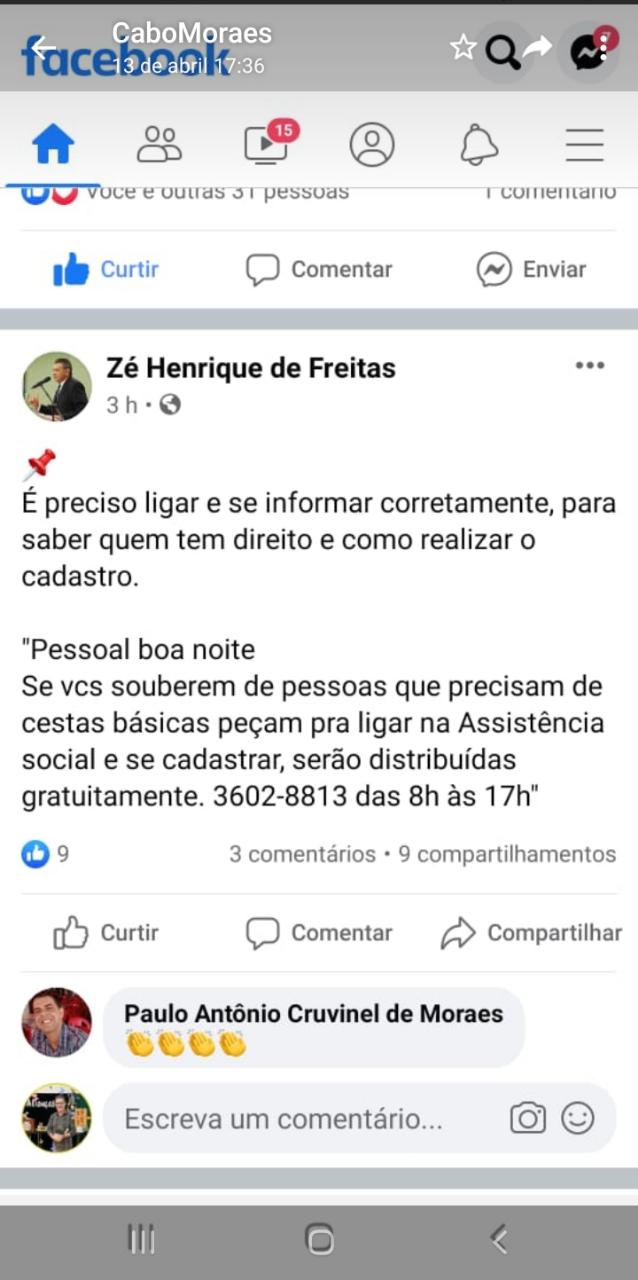Tap Compartilhar on Zé Henrique's post
The image size is (638, 1280).
click(531, 933)
